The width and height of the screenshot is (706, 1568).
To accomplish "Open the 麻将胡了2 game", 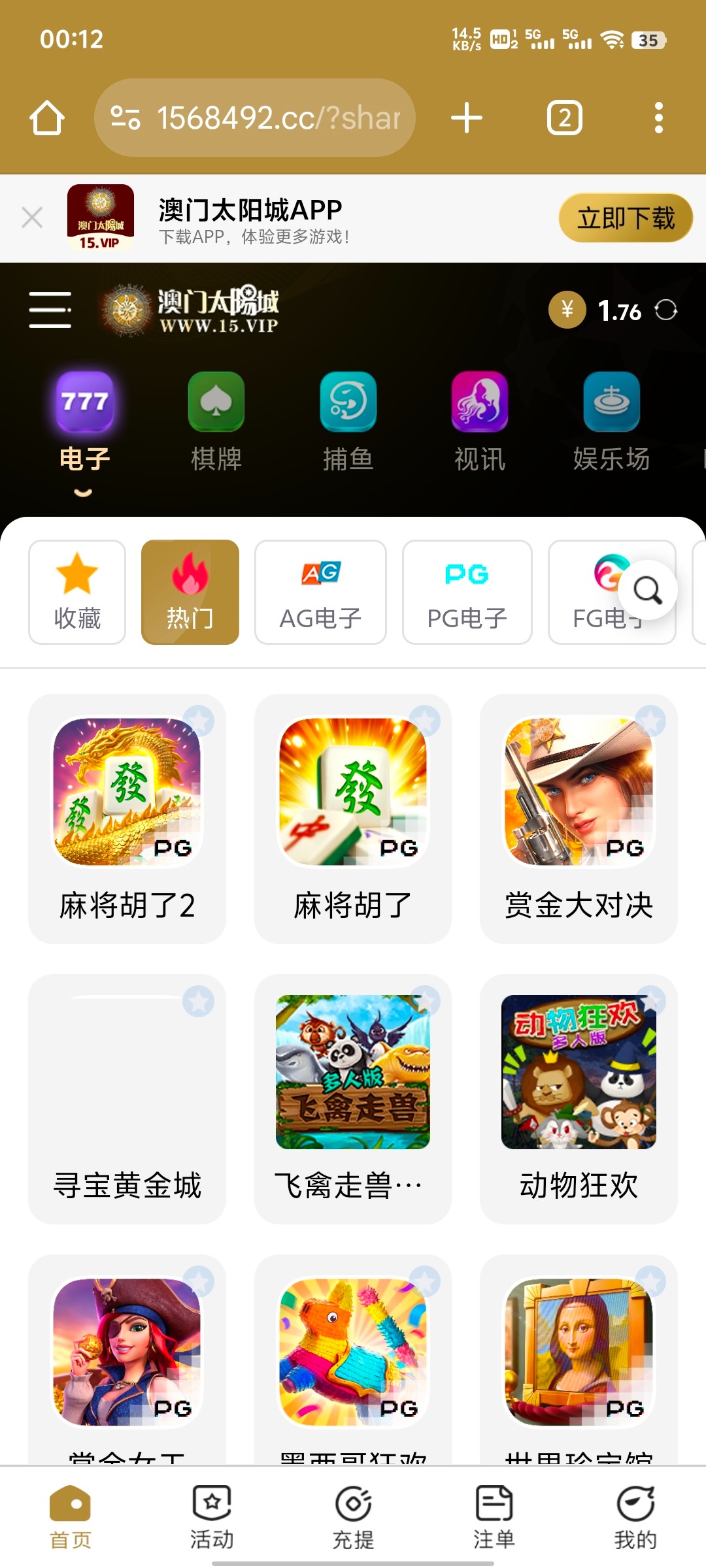I will click(x=127, y=818).
